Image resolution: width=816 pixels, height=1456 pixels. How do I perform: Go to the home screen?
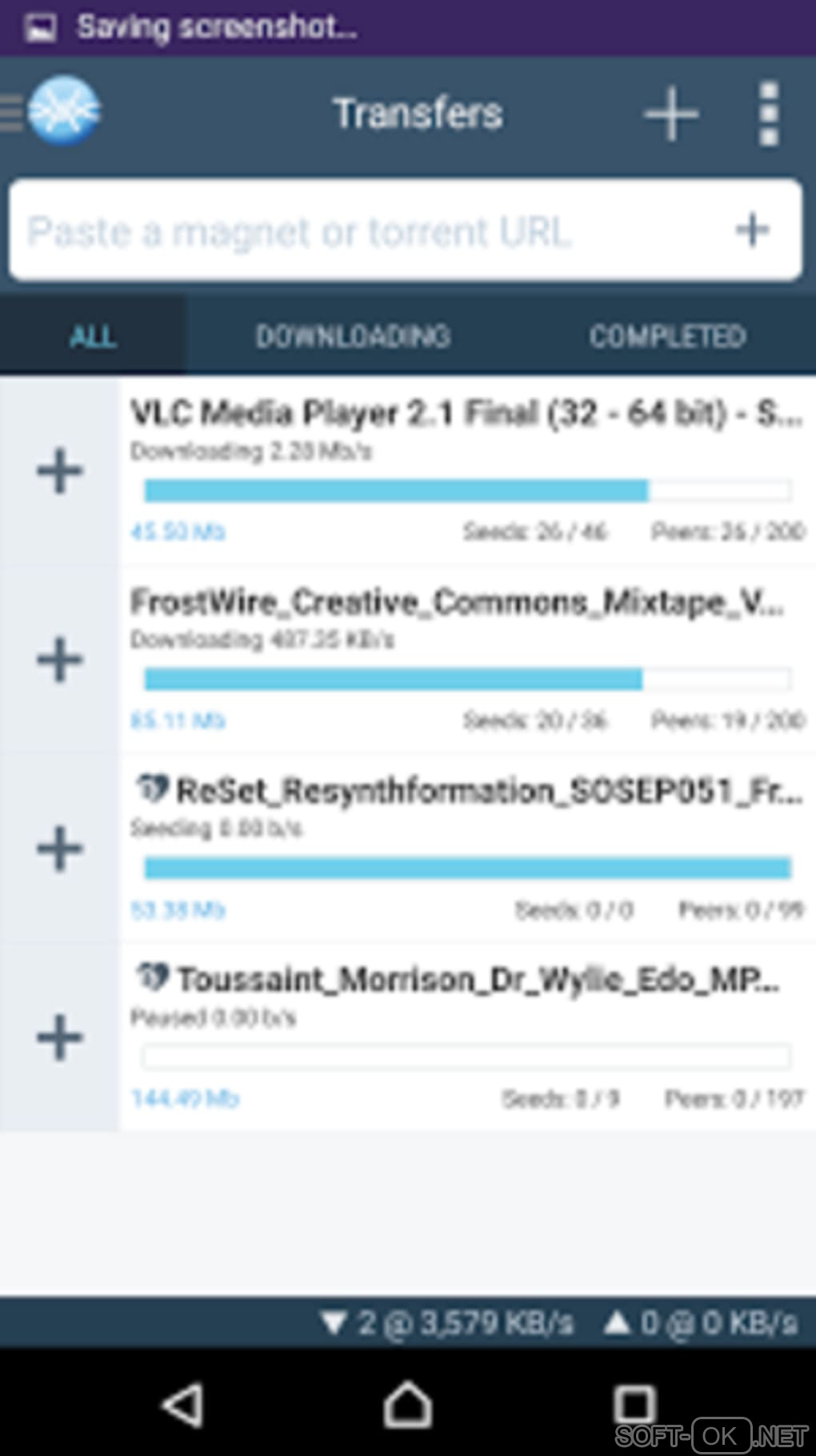click(x=408, y=1405)
